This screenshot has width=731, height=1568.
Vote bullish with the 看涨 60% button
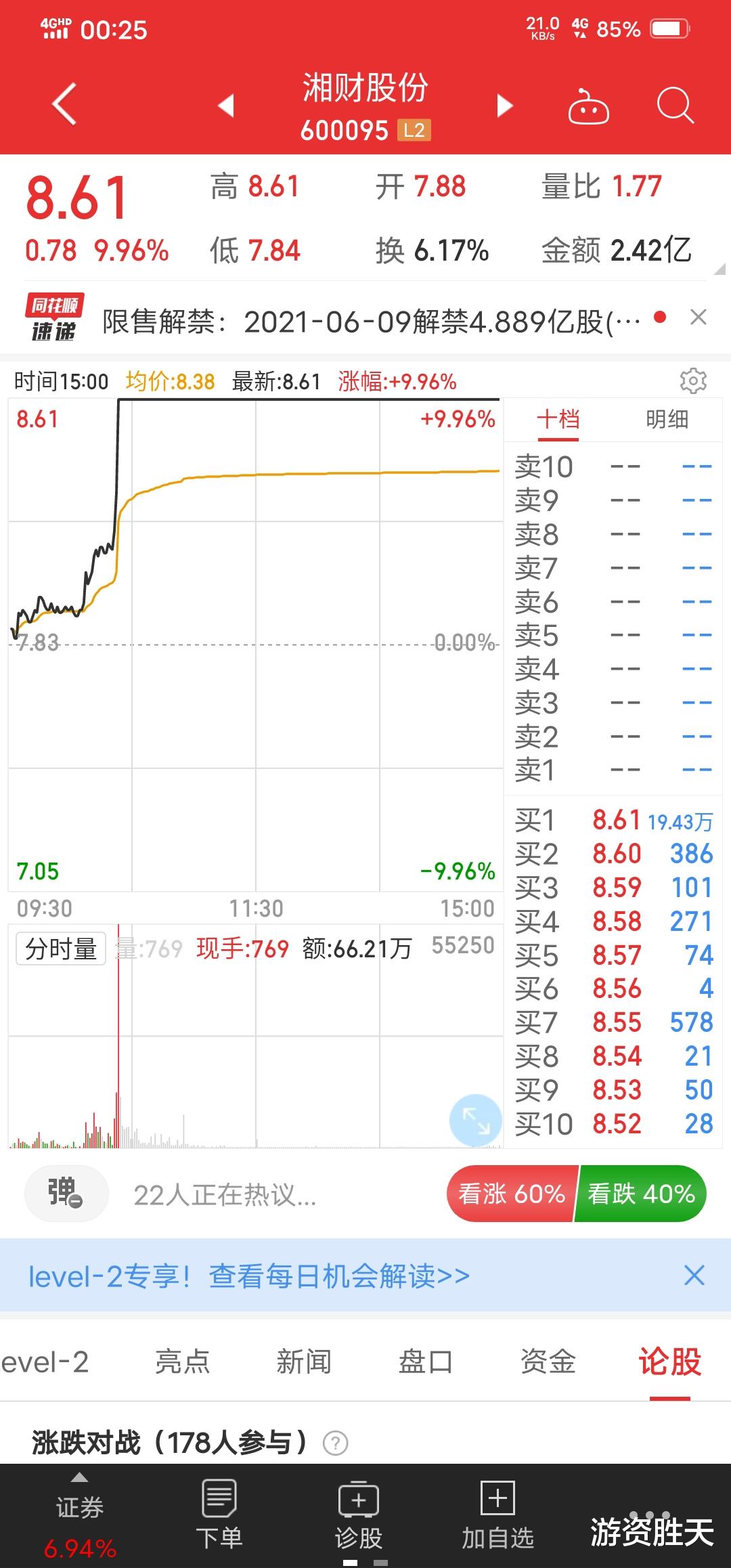pyautogui.click(x=511, y=1194)
